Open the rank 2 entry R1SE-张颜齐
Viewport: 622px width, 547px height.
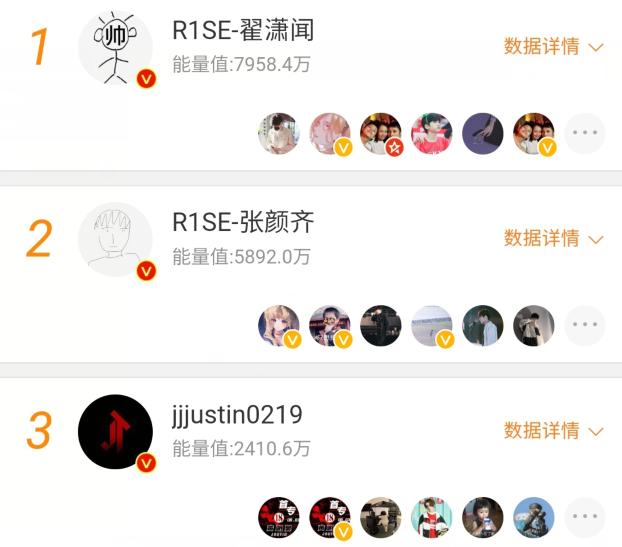[x=243, y=223]
